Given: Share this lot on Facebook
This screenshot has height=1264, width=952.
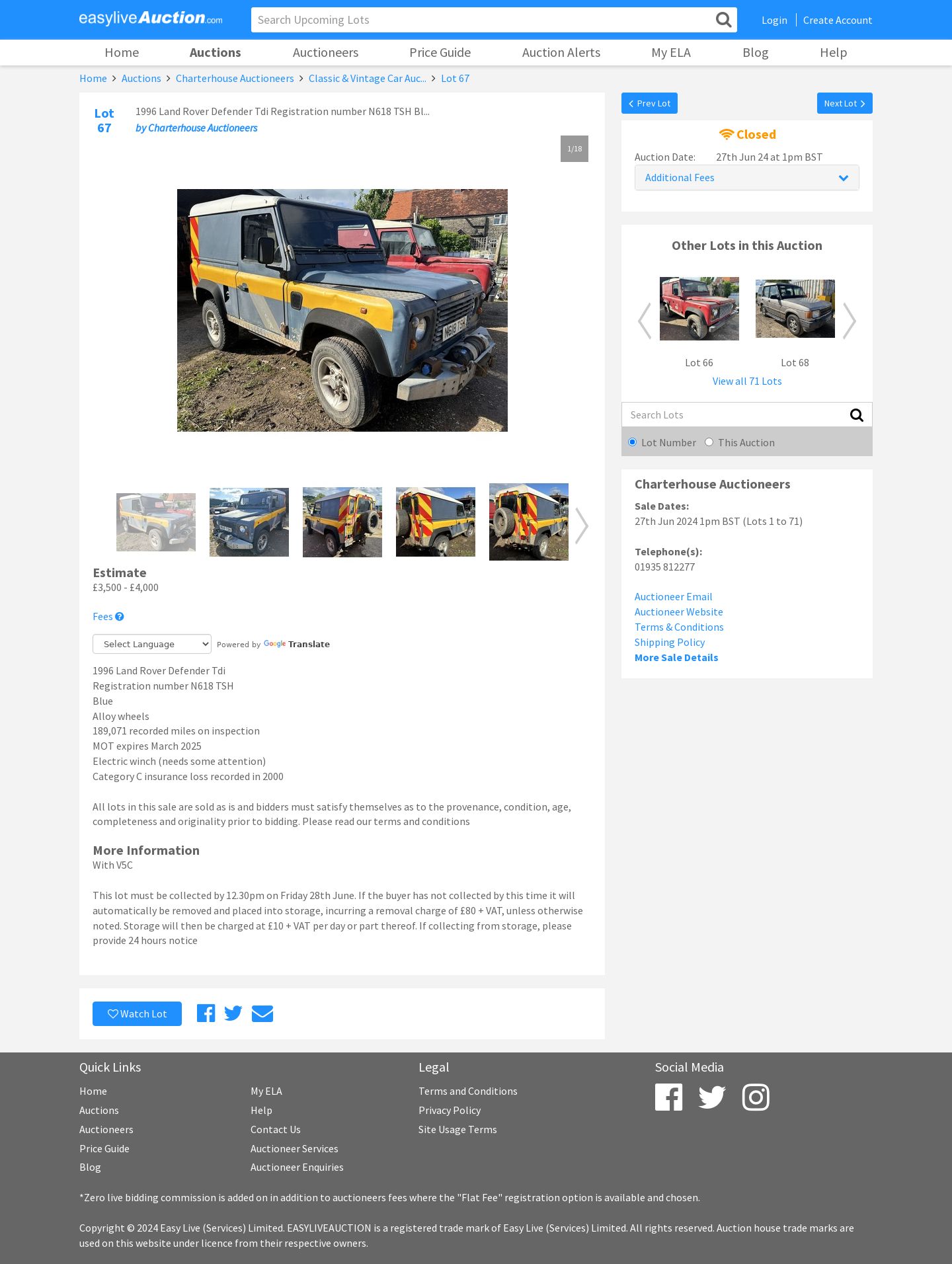Looking at the screenshot, I should pyautogui.click(x=206, y=1013).
